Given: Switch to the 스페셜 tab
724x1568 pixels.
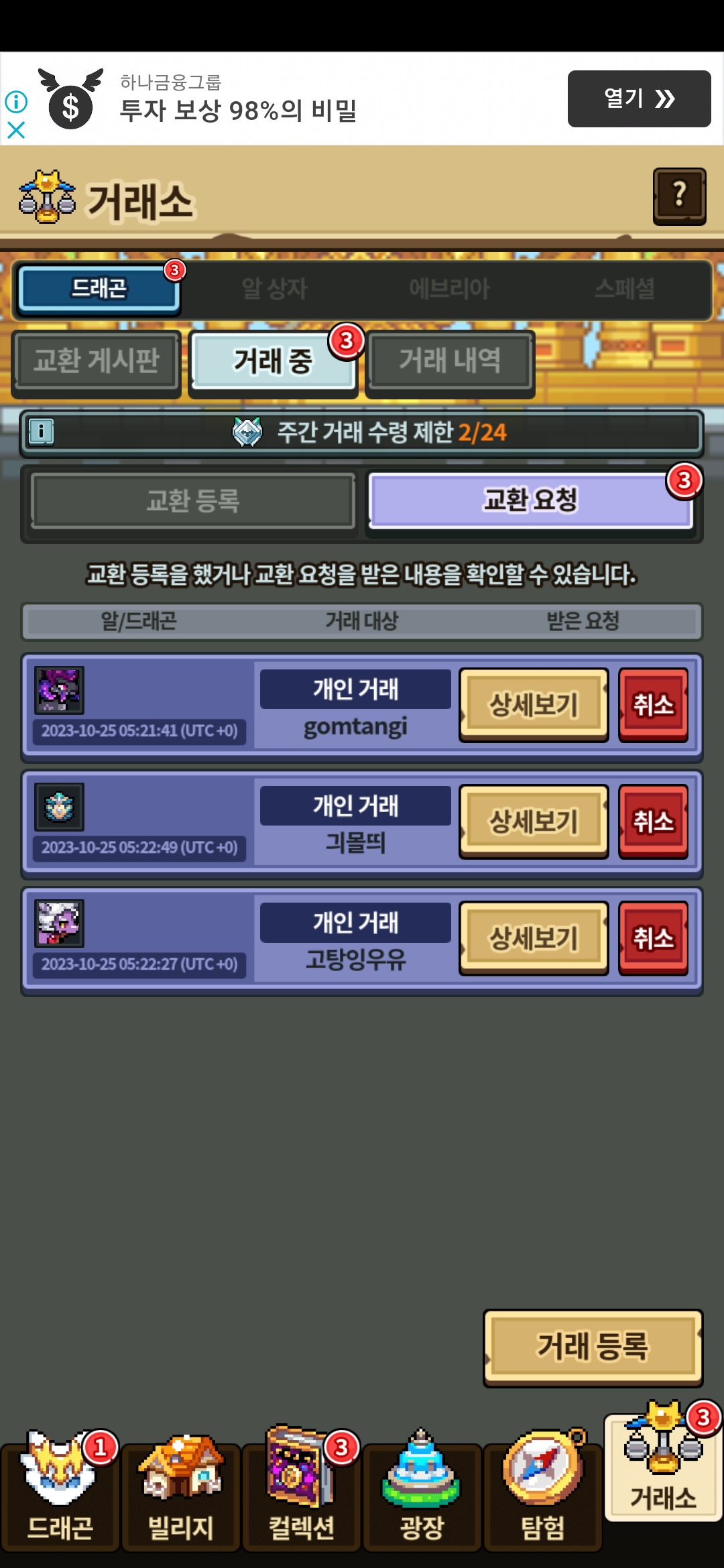Looking at the screenshot, I should (625, 289).
